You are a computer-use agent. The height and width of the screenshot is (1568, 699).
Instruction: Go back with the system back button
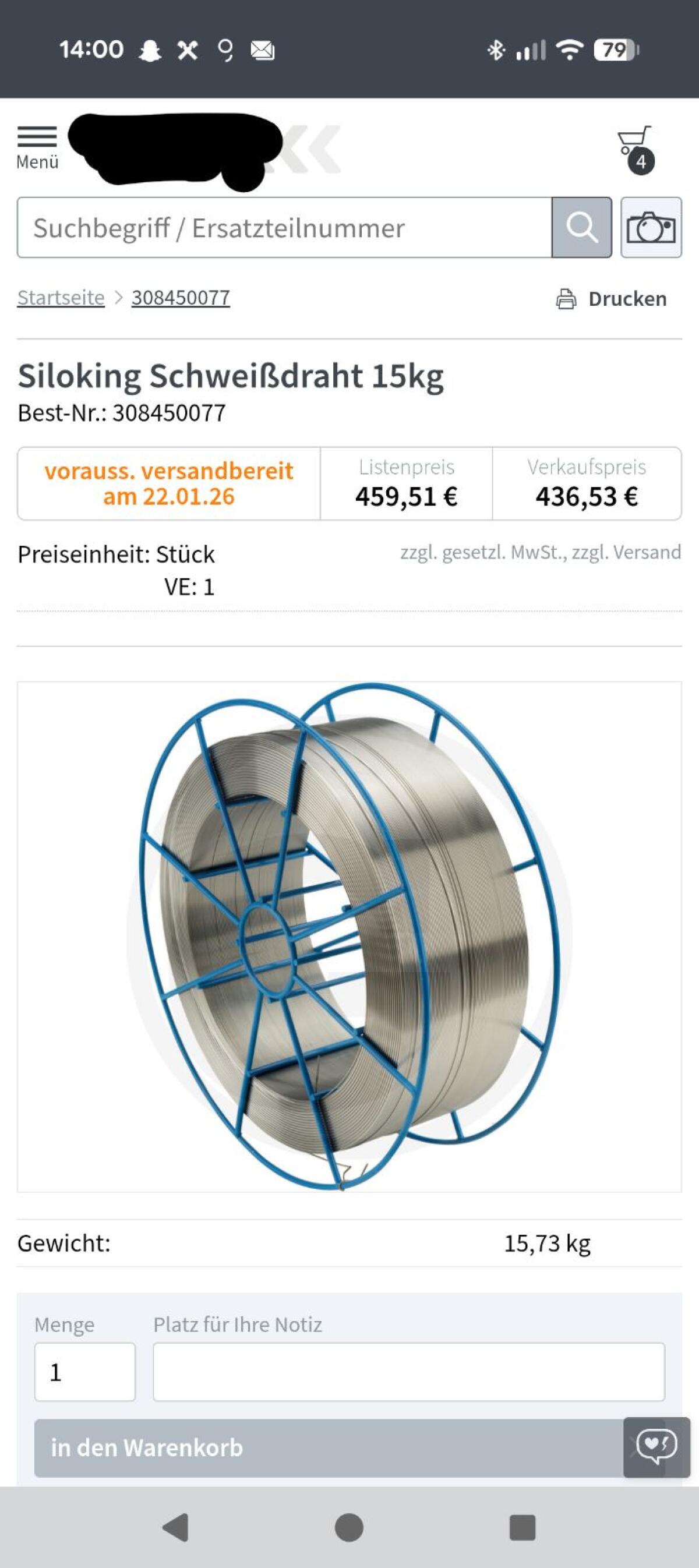coord(176,1528)
